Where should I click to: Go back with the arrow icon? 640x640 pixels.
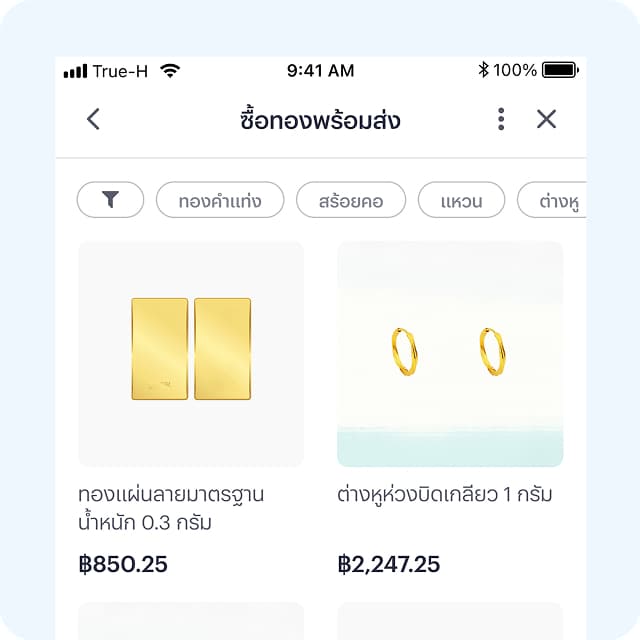tap(93, 119)
